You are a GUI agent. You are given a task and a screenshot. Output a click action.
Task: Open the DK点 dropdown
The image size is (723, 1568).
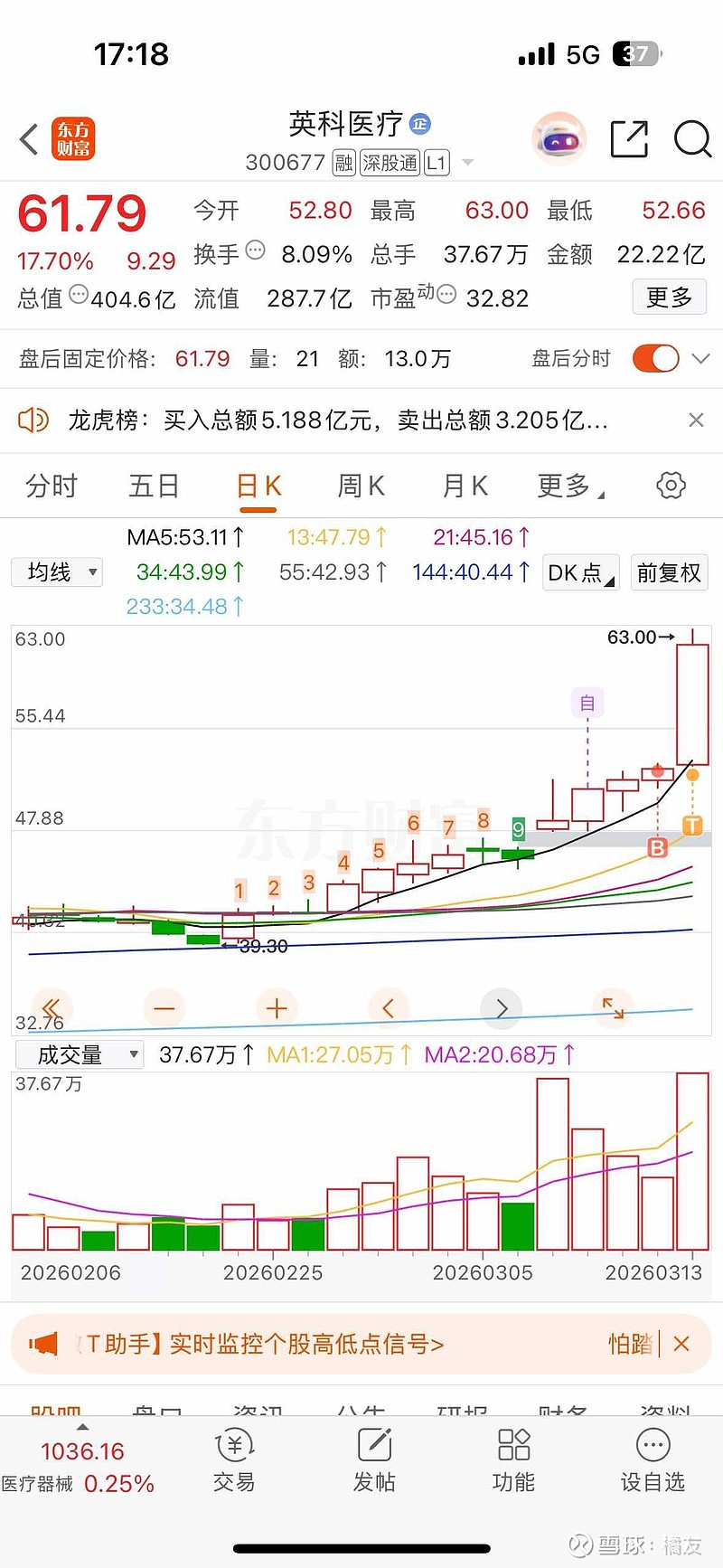(579, 571)
